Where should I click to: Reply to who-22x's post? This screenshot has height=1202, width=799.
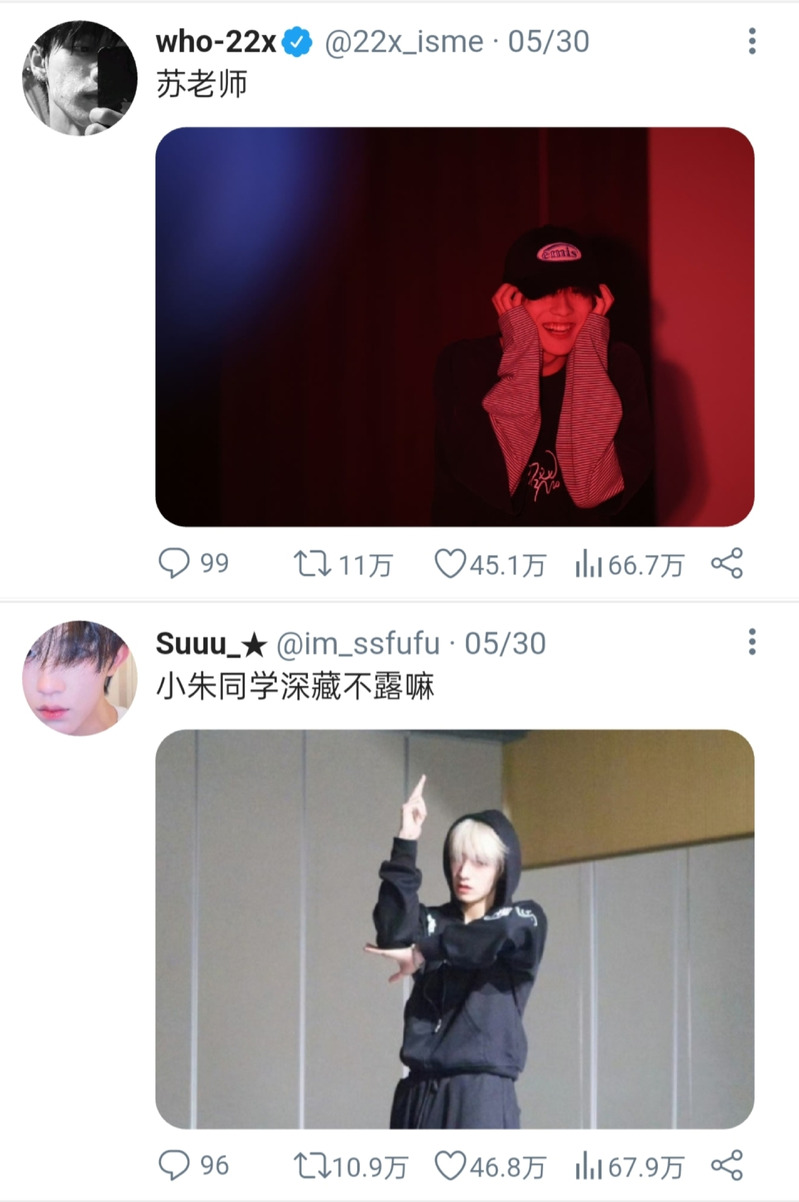175,564
